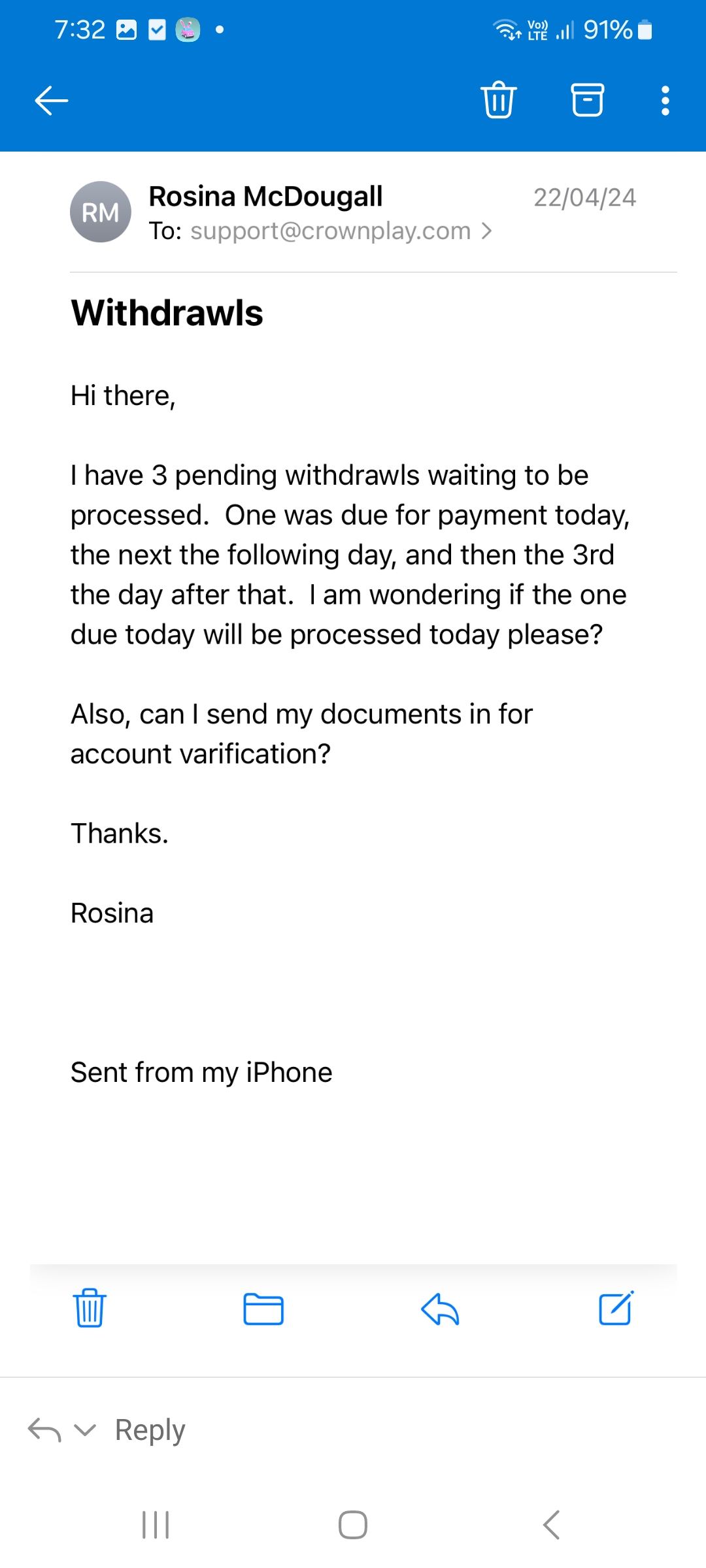Image resolution: width=706 pixels, height=1568 pixels.
Task: Archive this email
Action: pos(587,100)
